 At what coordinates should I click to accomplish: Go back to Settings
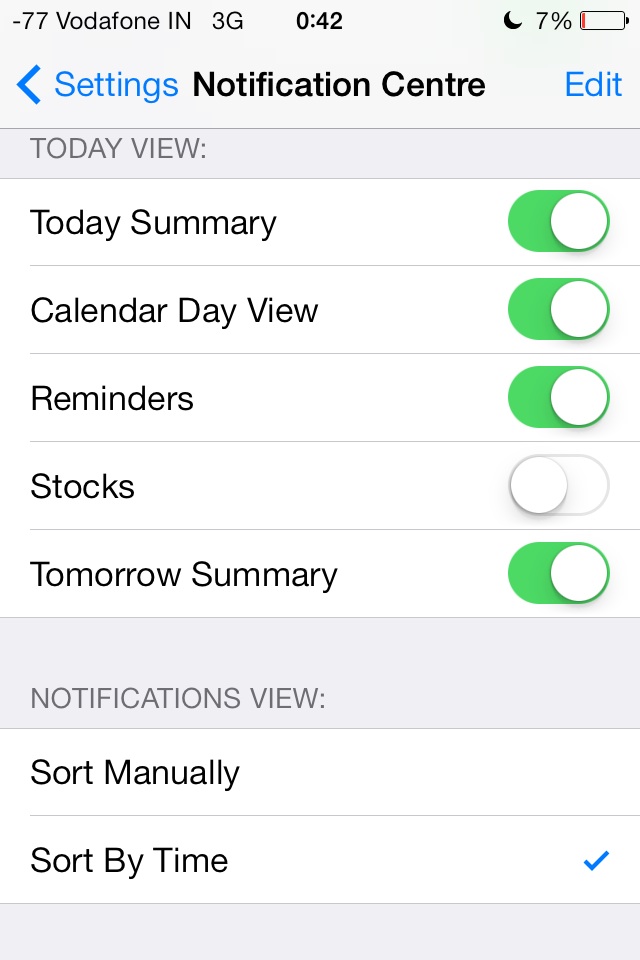click(x=97, y=85)
